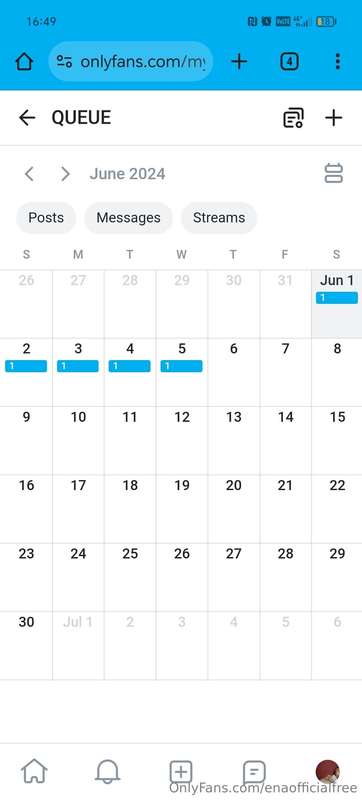
Task: Filter by Posts
Action: pyautogui.click(x=46, y=218)
